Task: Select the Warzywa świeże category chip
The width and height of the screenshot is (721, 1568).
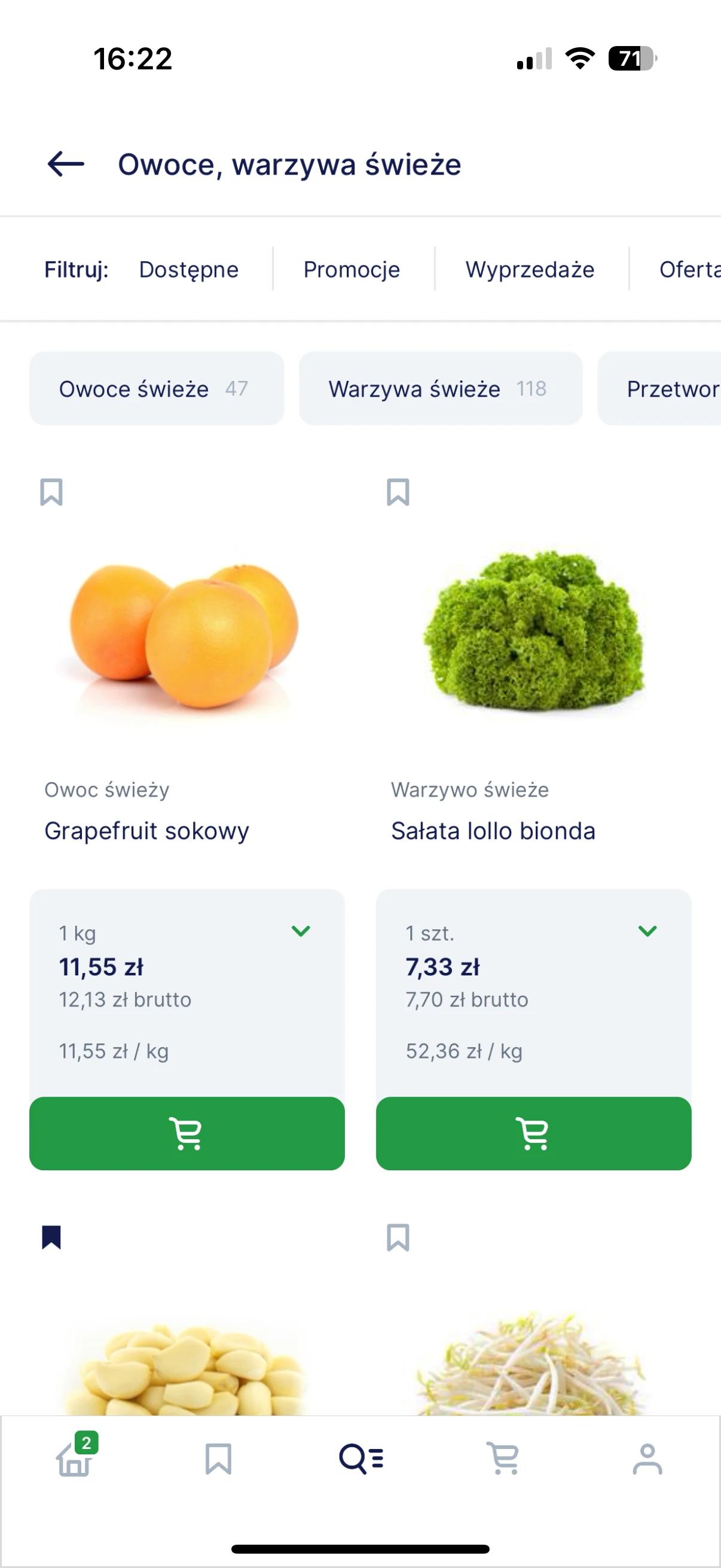Action: click(x=441, y=388)
